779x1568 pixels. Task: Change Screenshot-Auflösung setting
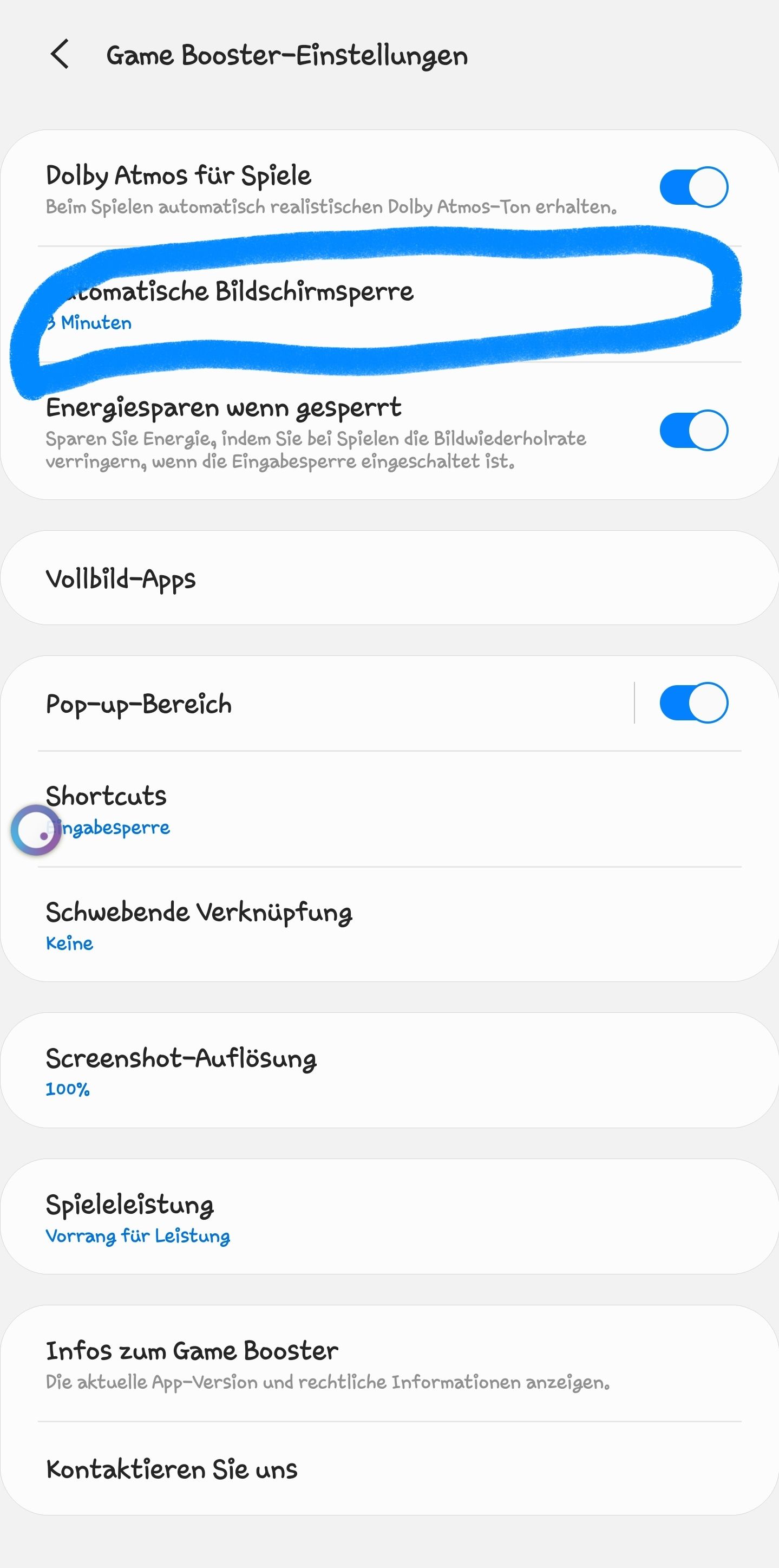[390, 1071]
